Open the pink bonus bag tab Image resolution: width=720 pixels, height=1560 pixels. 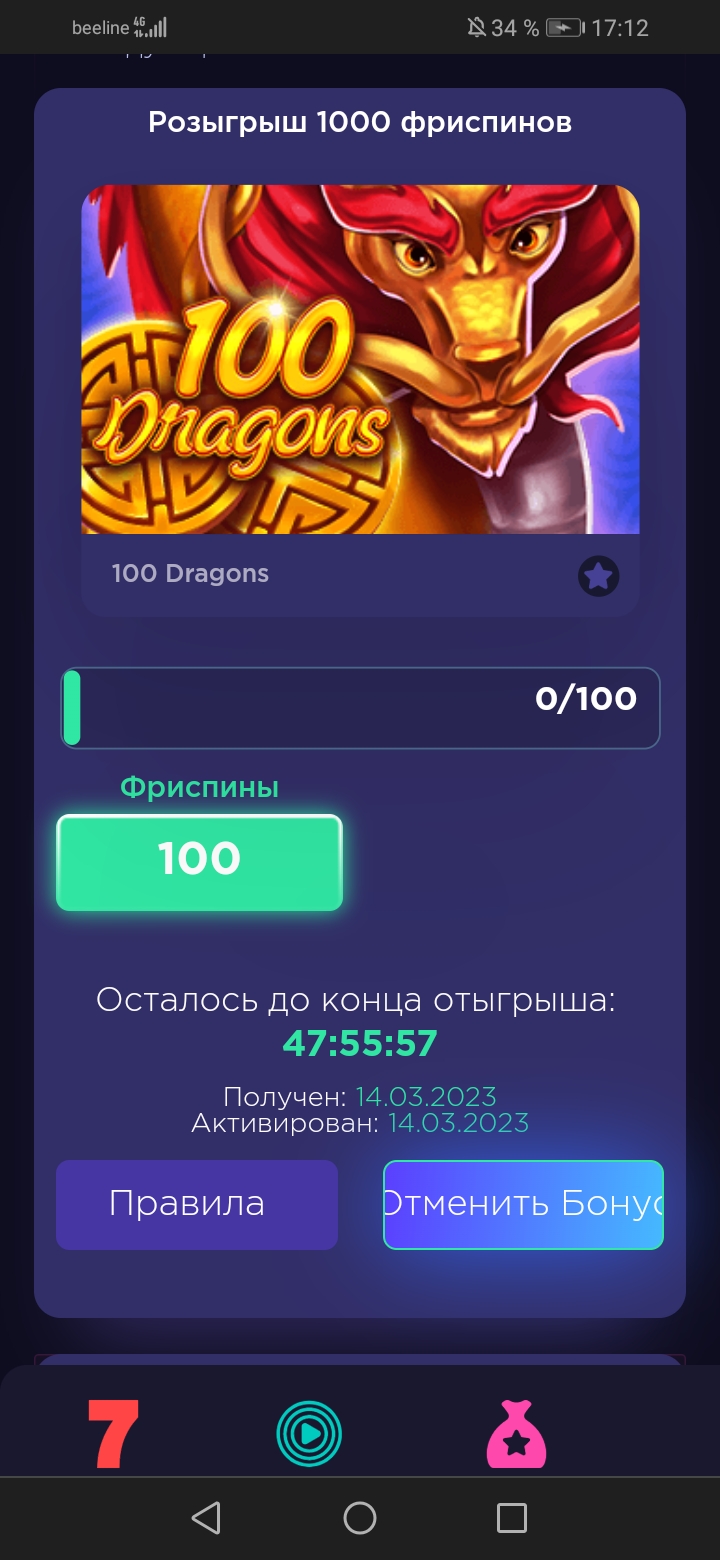click(517, 1434)
